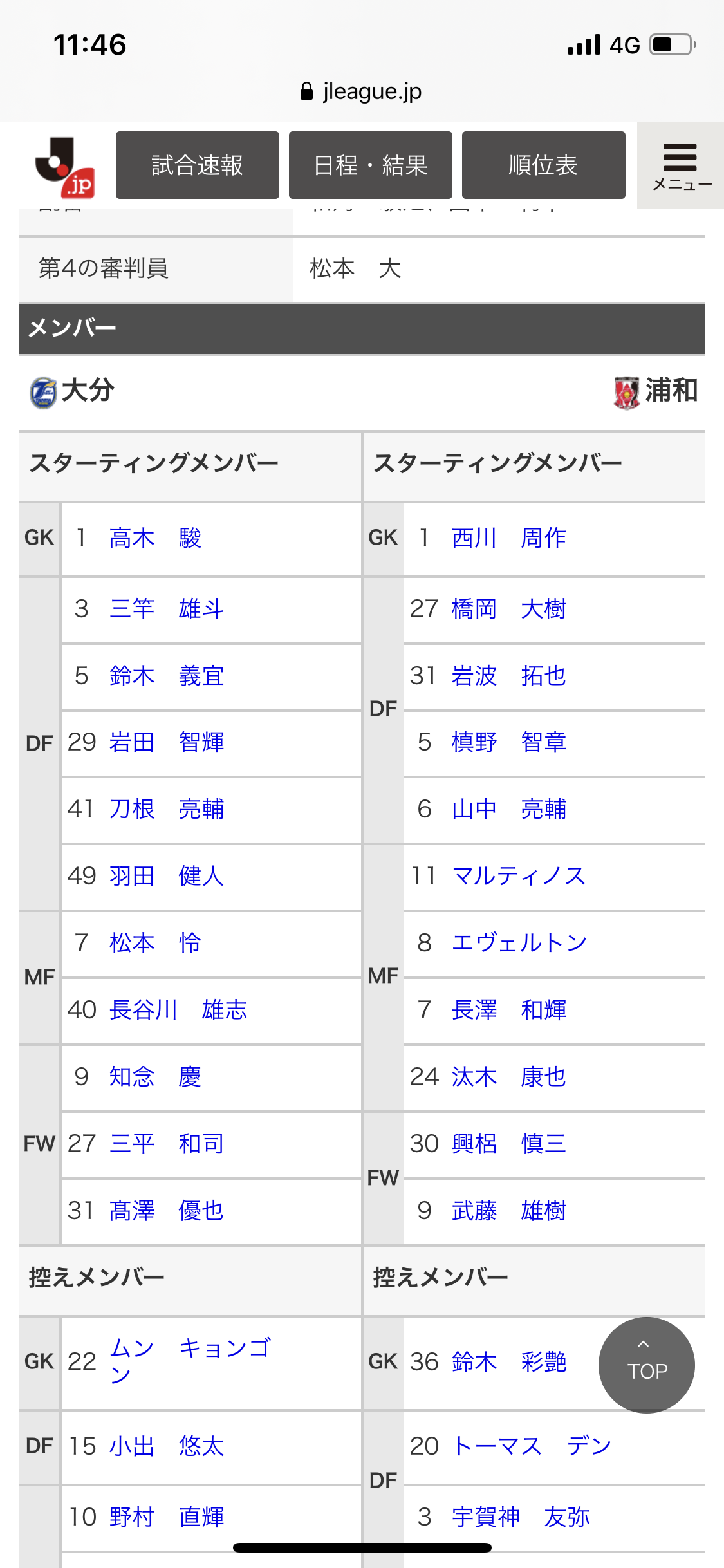Open player profile for 高木 駿
Image resolution: width=724 pixels, height=1568 pixels.
(x=155, y=538)
